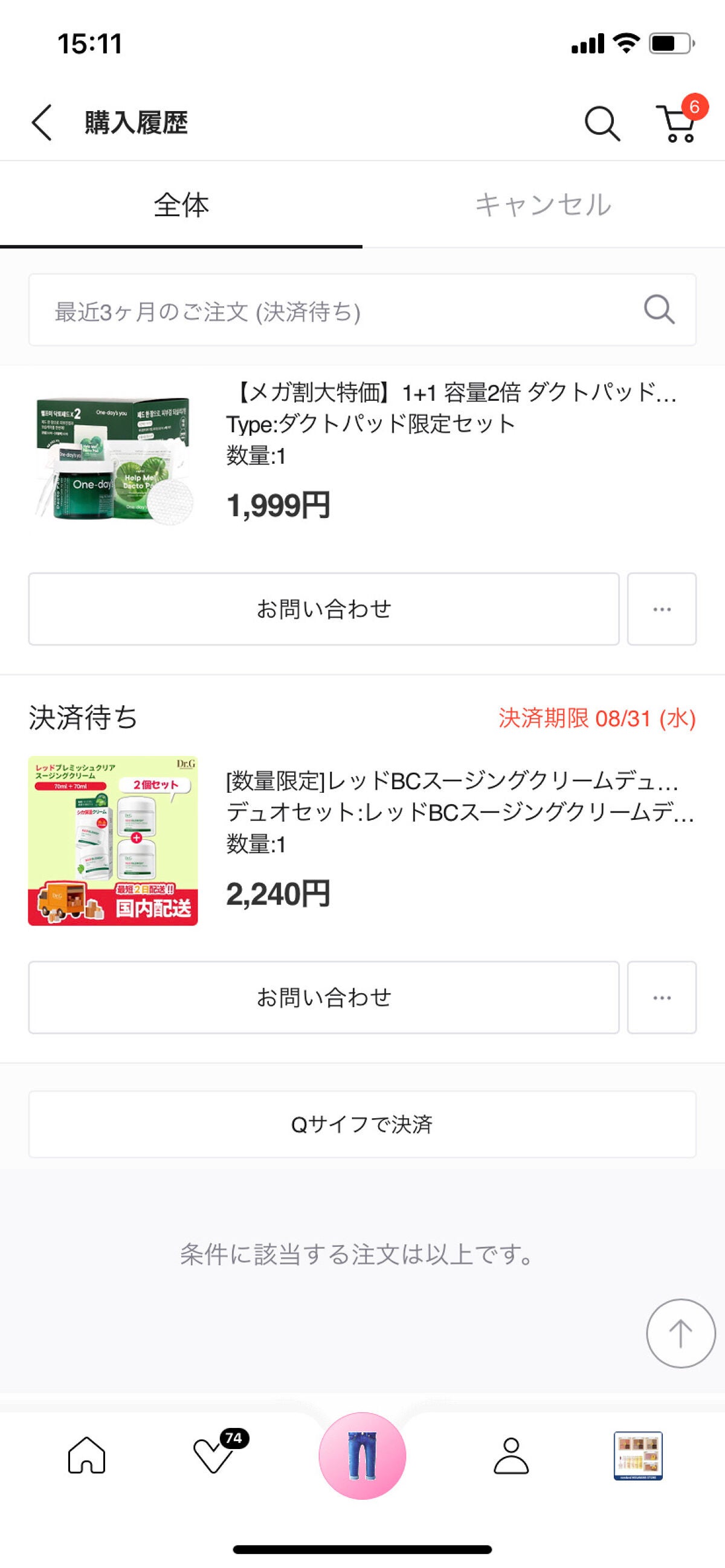
Task: Go to the home tab
Action: point(86,1455)
